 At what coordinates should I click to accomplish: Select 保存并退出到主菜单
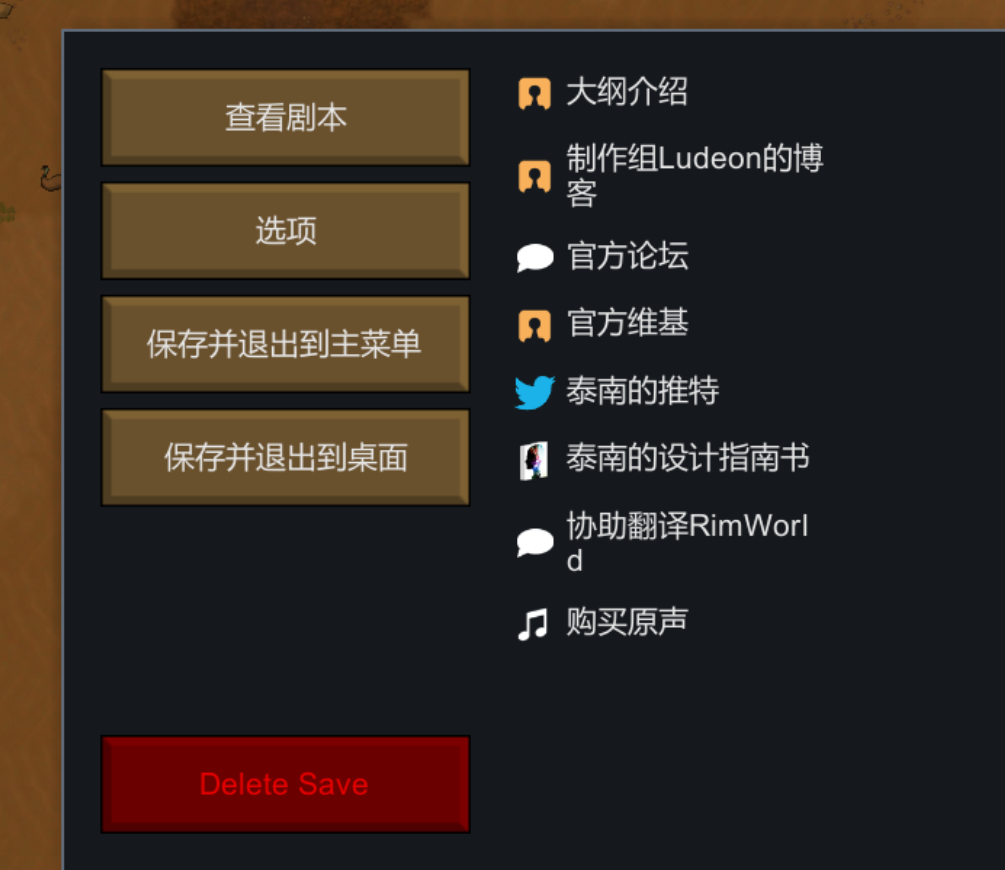tap(285, 344)
